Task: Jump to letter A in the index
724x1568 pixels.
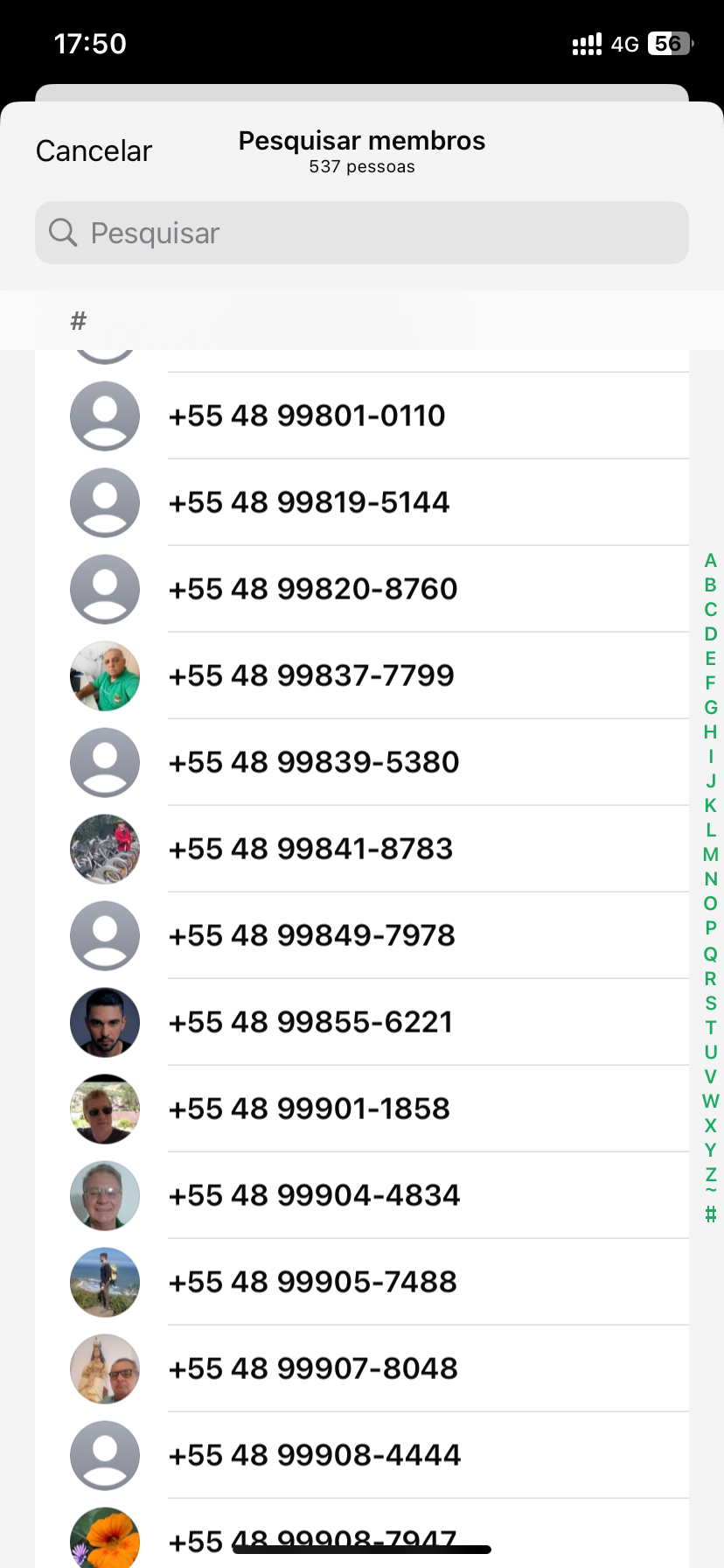Action: 710,561
